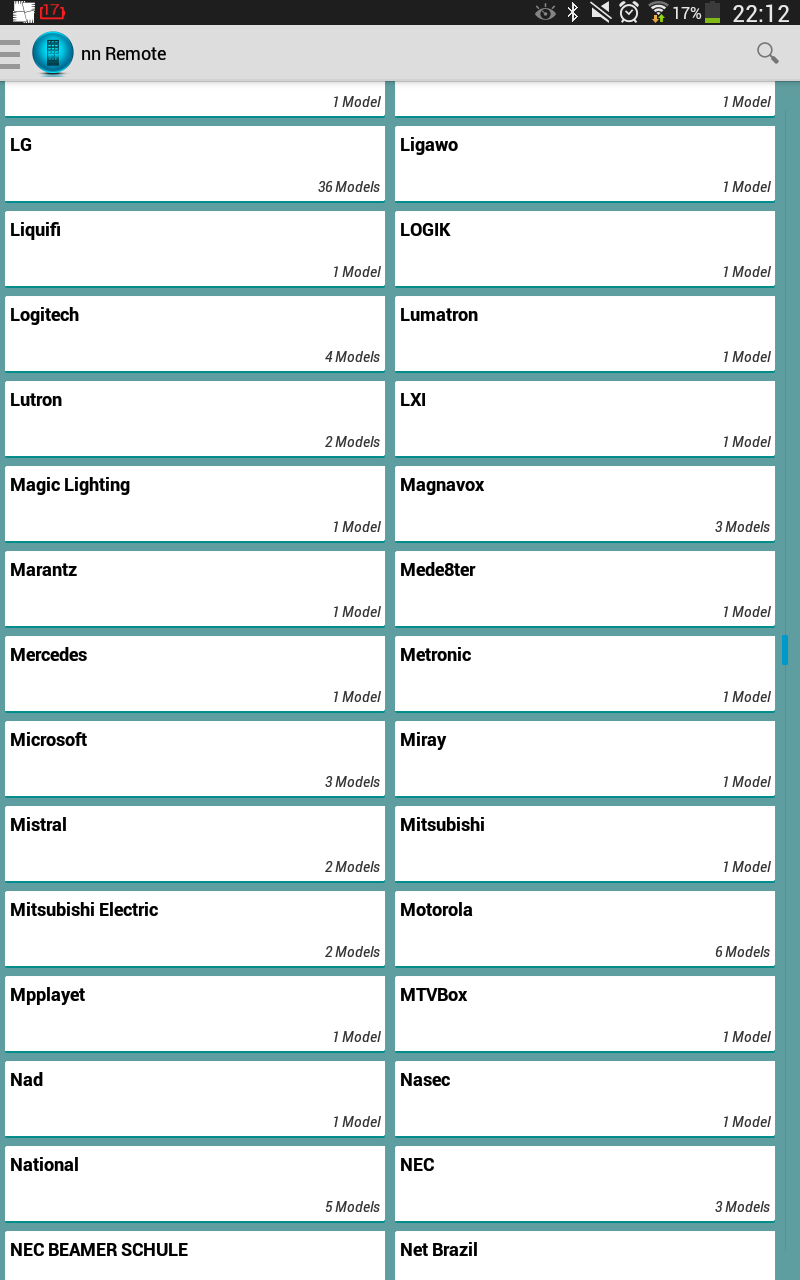This screenshot has width=800, height=1280.
Task: Open the Mistral brand card
Action: 195,844
